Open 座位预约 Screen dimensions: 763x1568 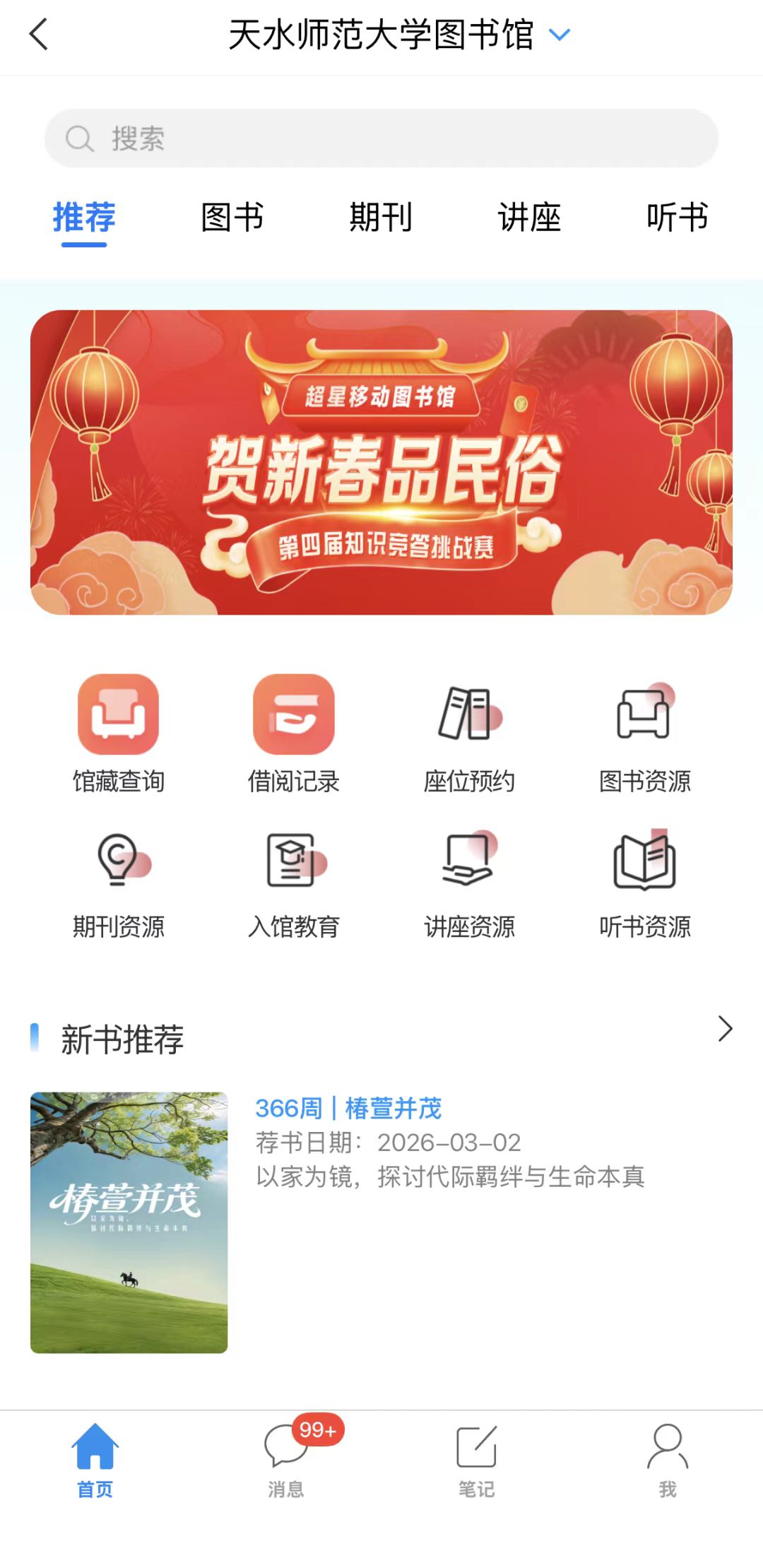tap(469, 733)
